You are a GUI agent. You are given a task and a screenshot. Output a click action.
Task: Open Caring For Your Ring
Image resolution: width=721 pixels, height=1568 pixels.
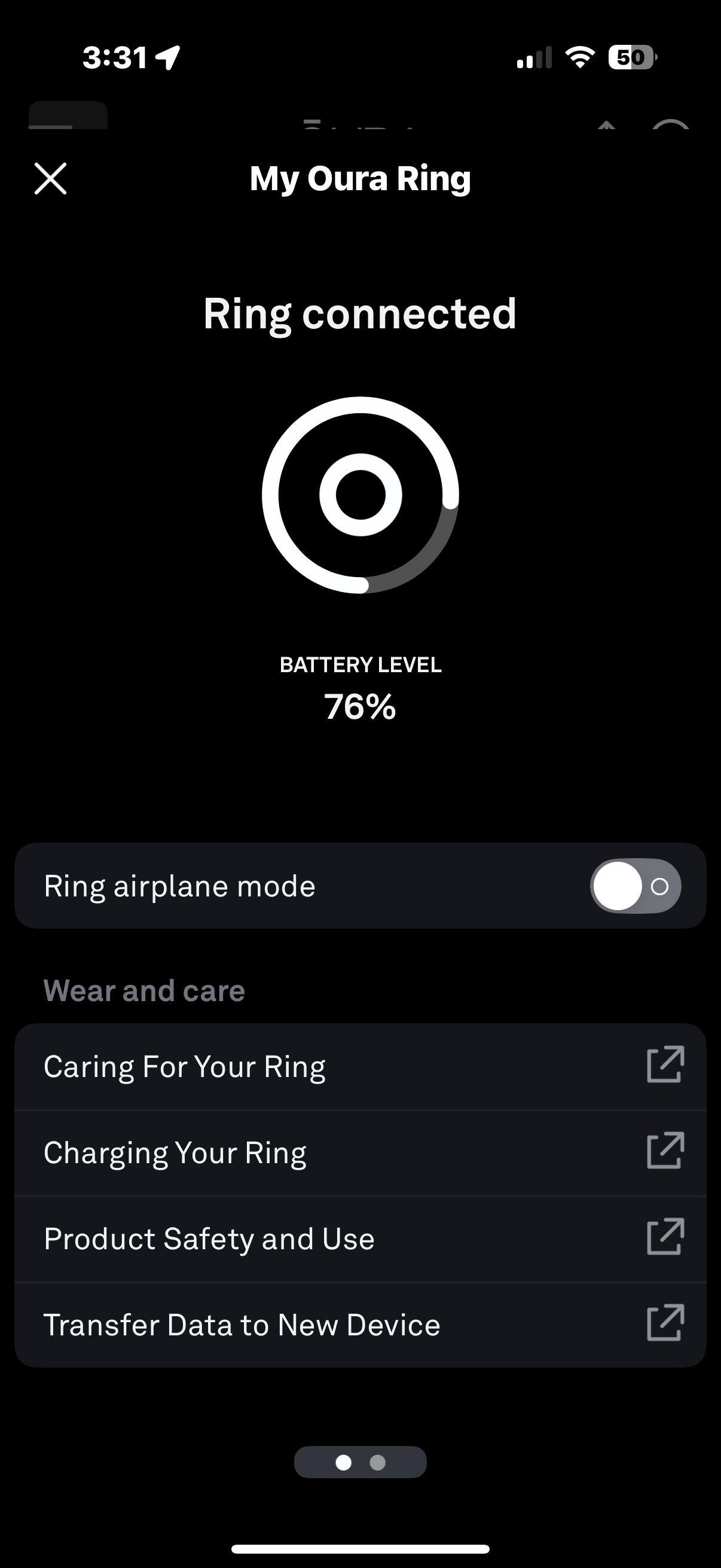pos(360,1066)
